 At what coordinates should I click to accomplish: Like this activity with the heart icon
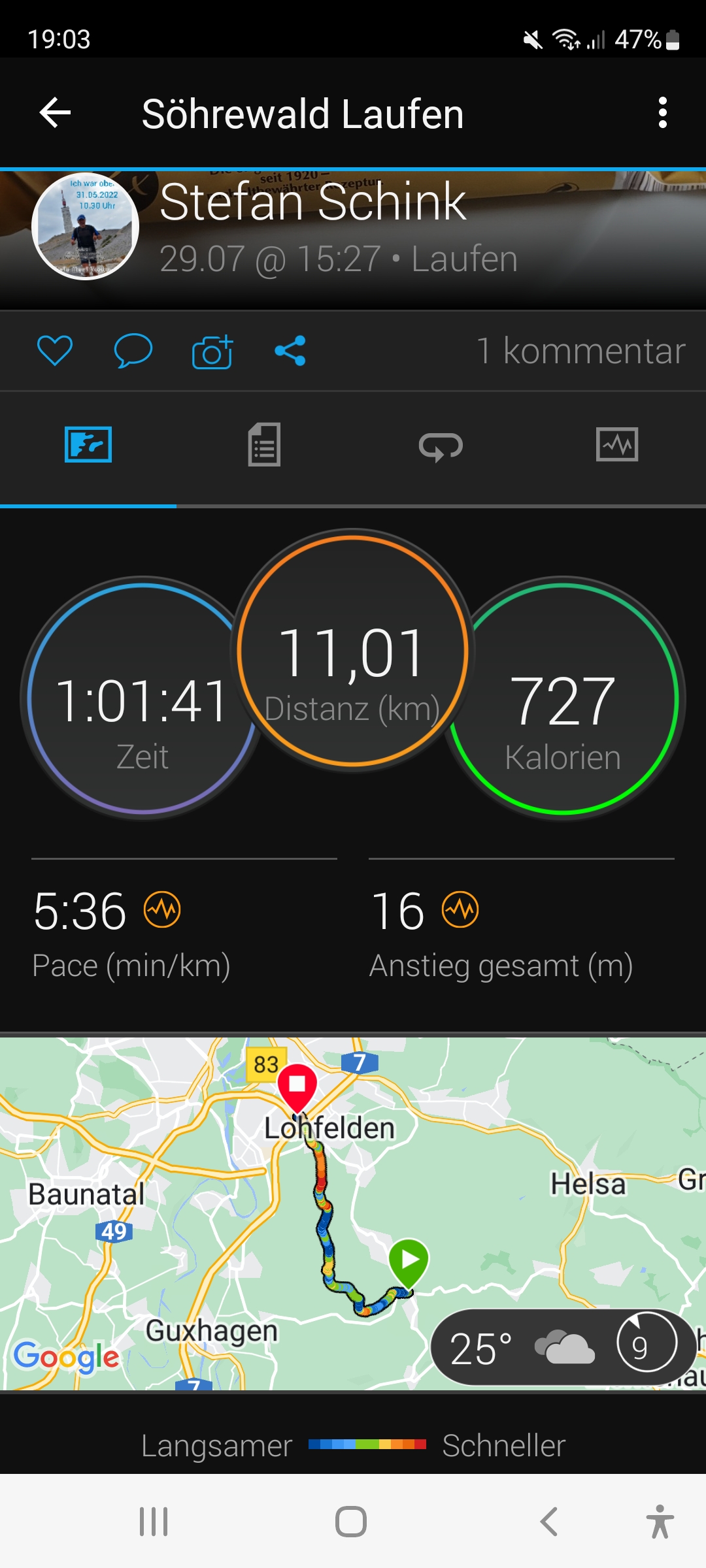pyautogui.click(x=55, y=351)
